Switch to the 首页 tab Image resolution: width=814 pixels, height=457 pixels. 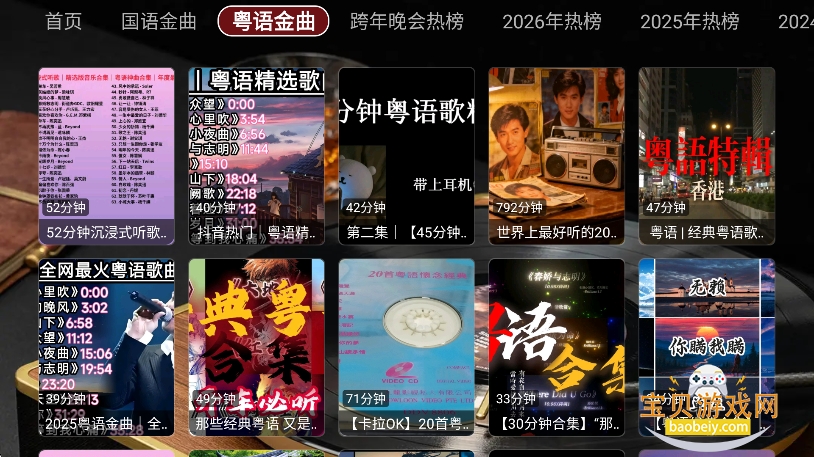pos(64,21)
